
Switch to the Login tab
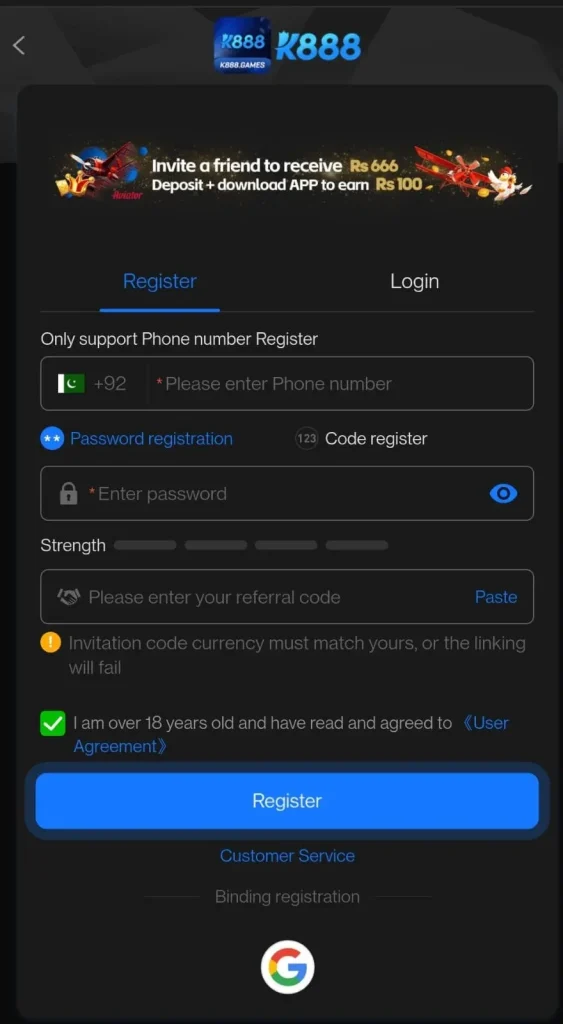point(414,281)
